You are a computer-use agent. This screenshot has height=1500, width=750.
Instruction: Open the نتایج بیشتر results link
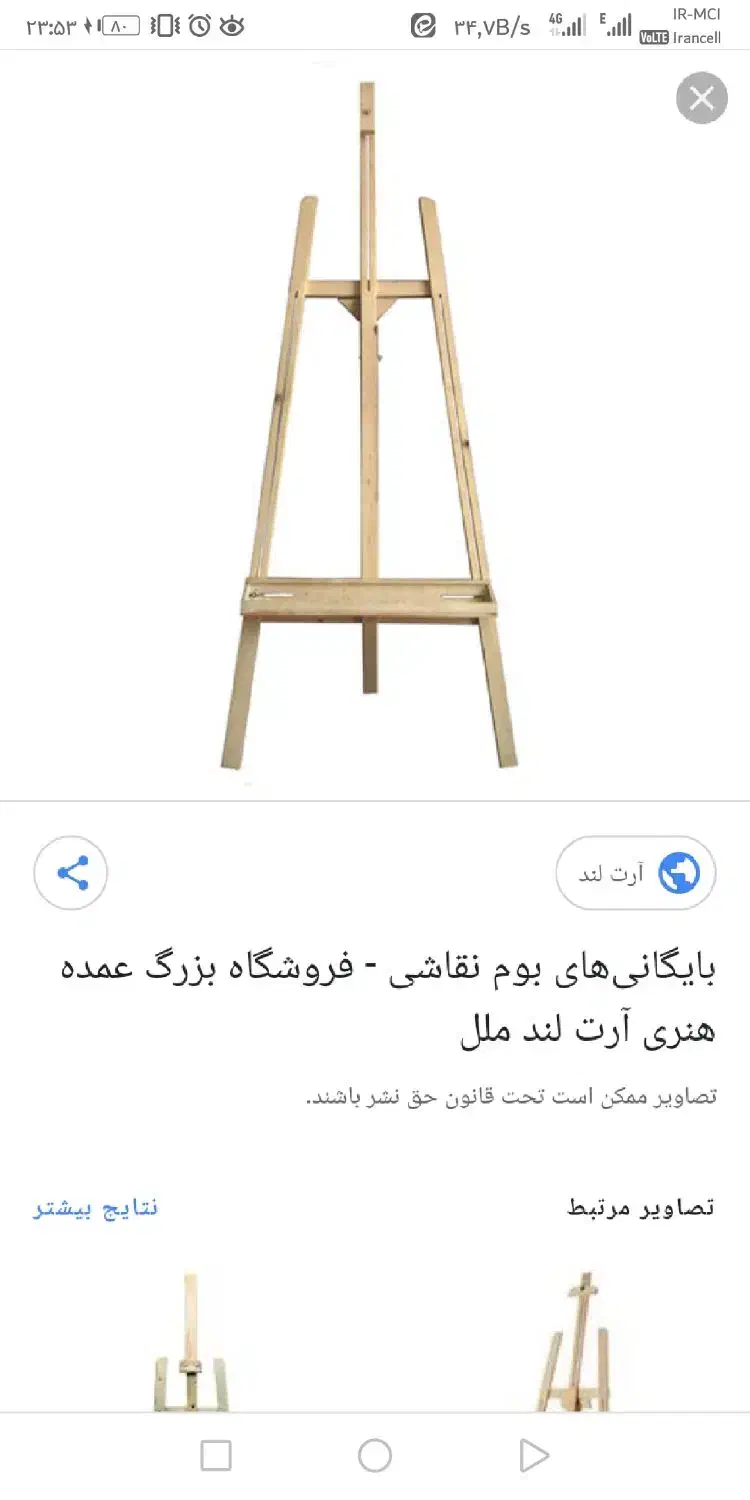pyautogui.click(x=97, y=1207)
